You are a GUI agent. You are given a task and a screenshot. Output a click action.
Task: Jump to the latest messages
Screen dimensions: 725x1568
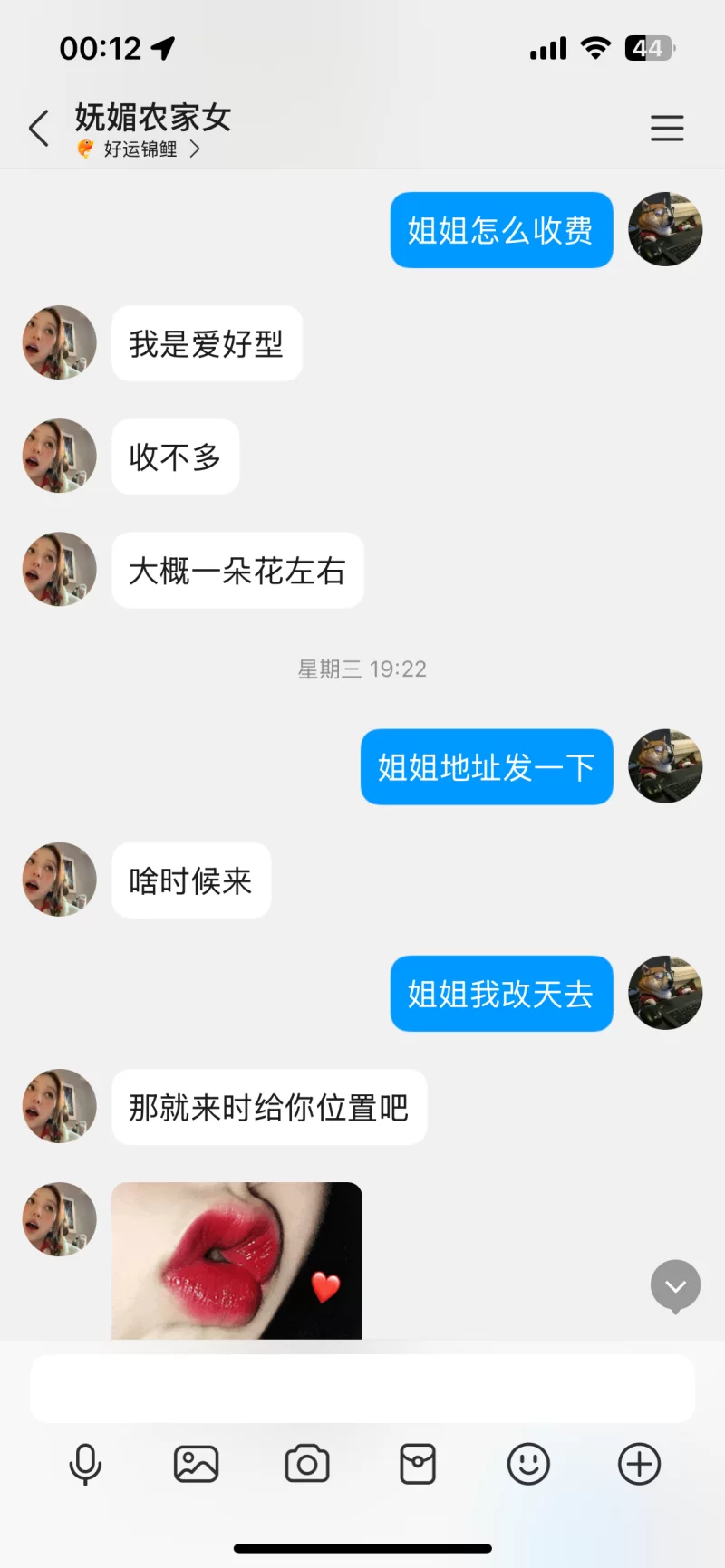click(675, 1286)
